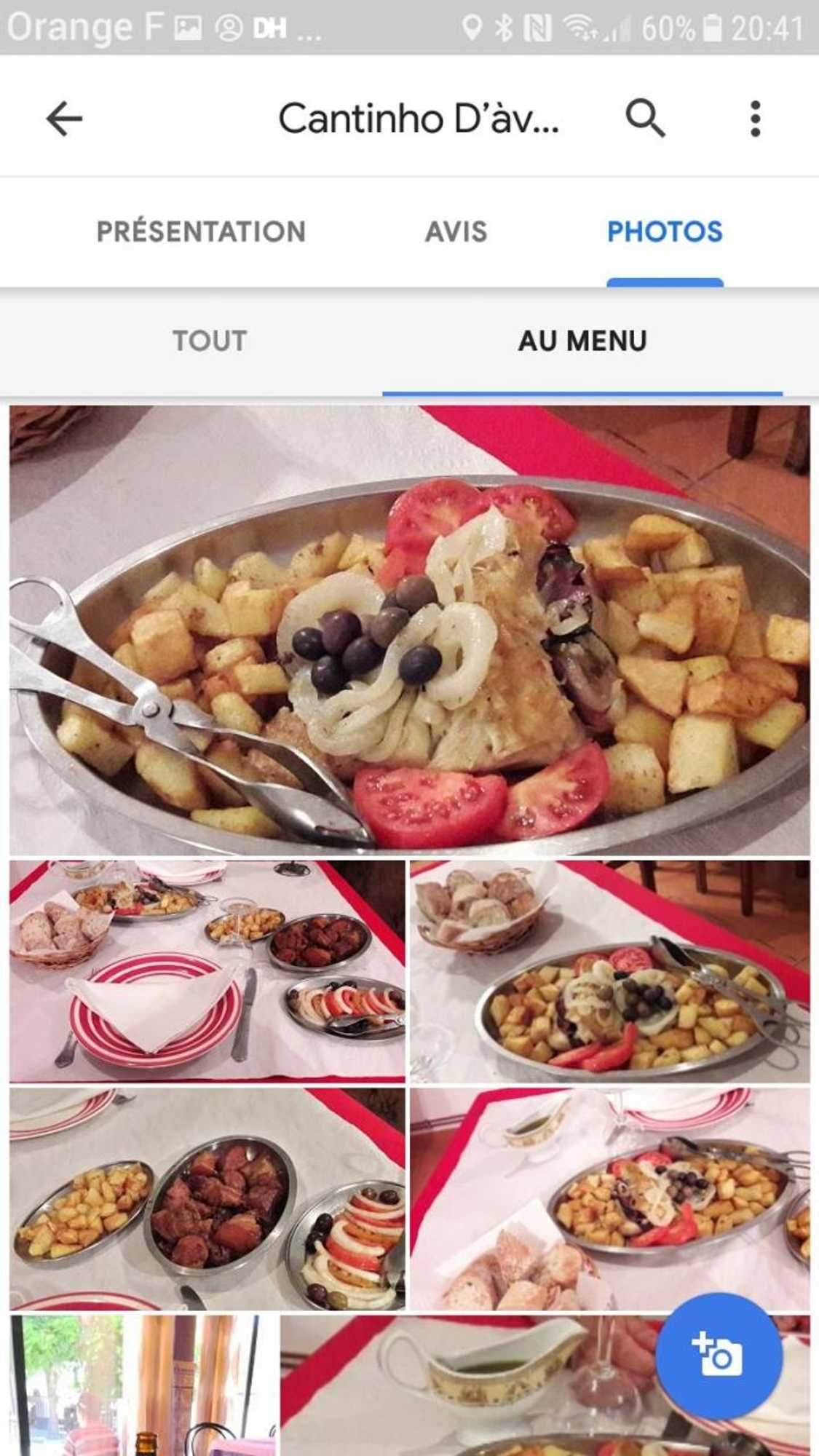Tap the location pin icon in the status bar

pos(472,28)
